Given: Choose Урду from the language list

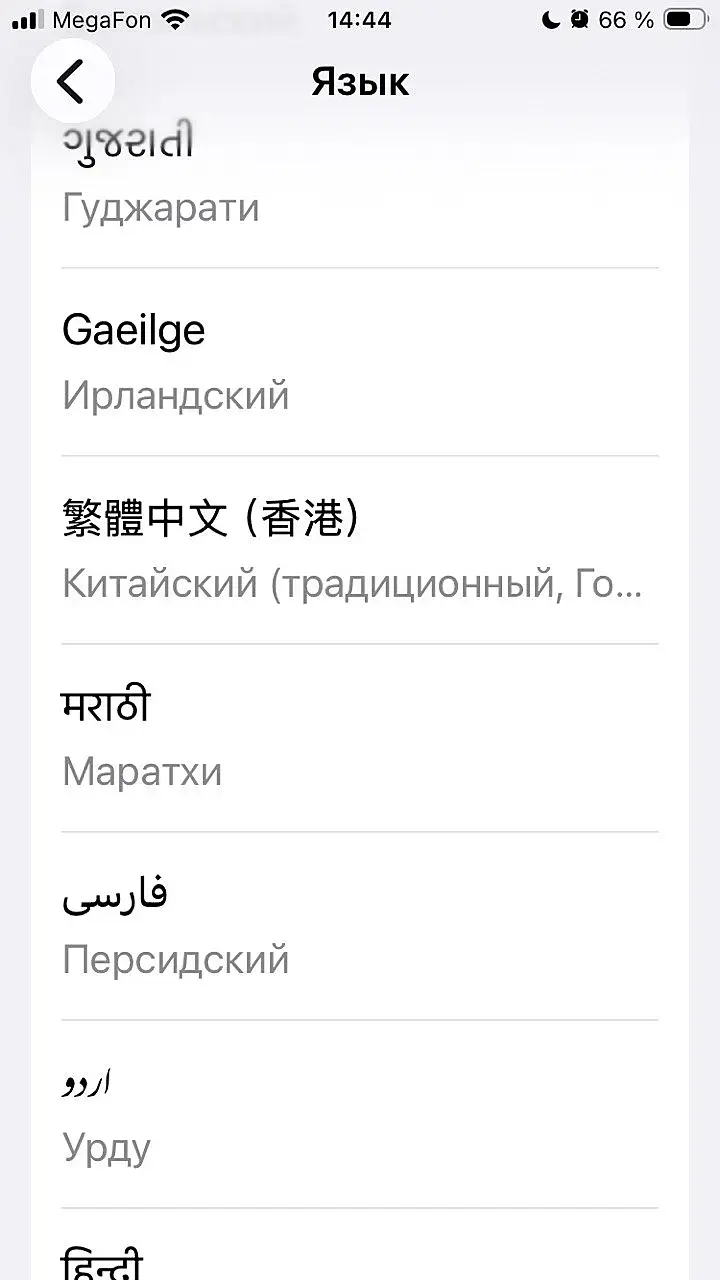Looking at the screenshot, I should [360, 1114].
